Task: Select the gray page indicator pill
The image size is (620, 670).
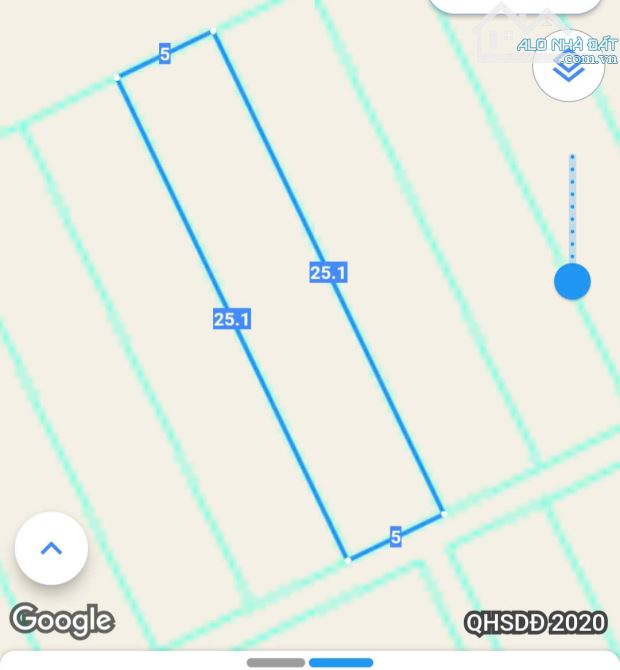Action: click(276, 662)
